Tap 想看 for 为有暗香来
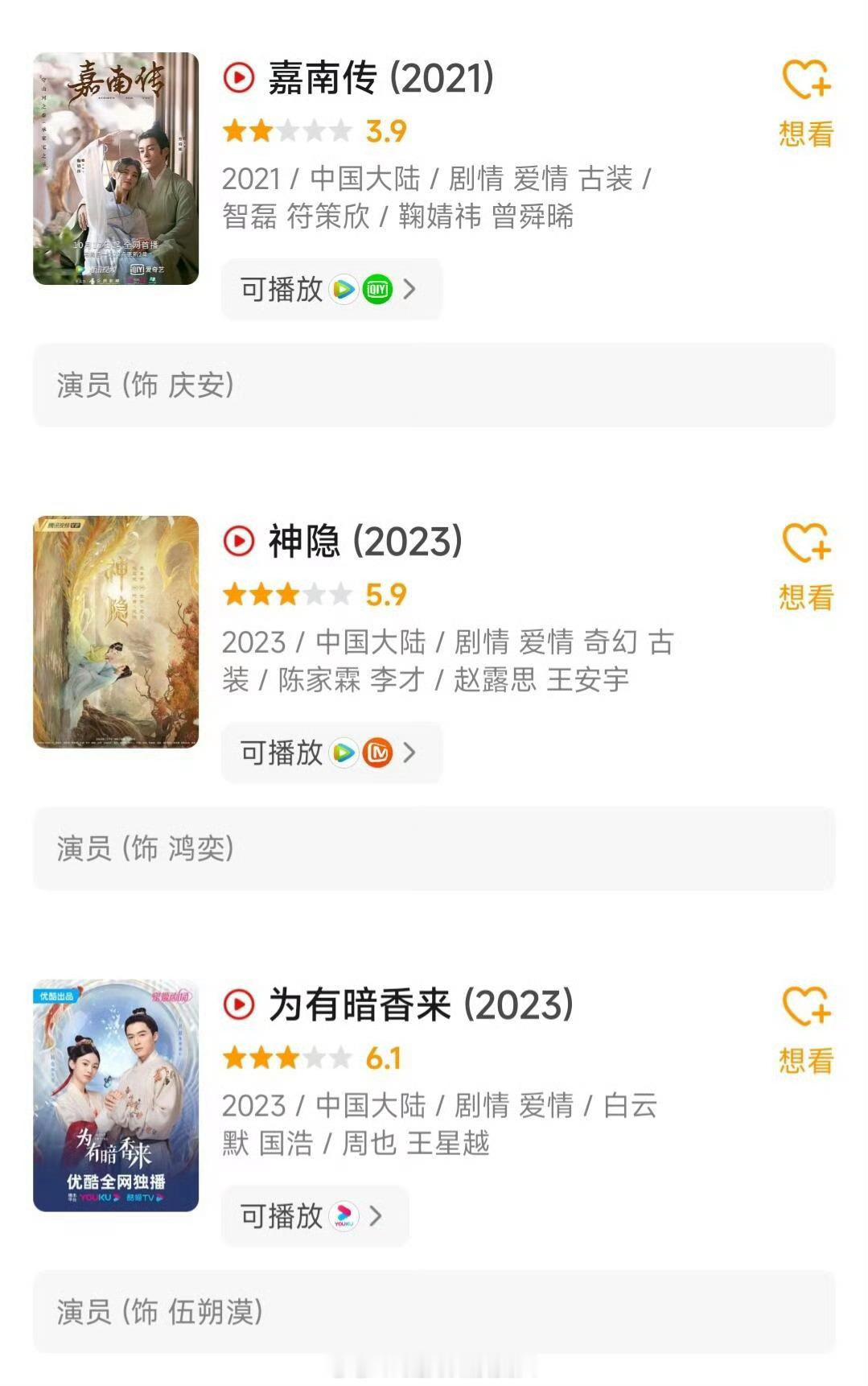The image size is (868, 1386). pyautogui.click(x=806, y=1030)
